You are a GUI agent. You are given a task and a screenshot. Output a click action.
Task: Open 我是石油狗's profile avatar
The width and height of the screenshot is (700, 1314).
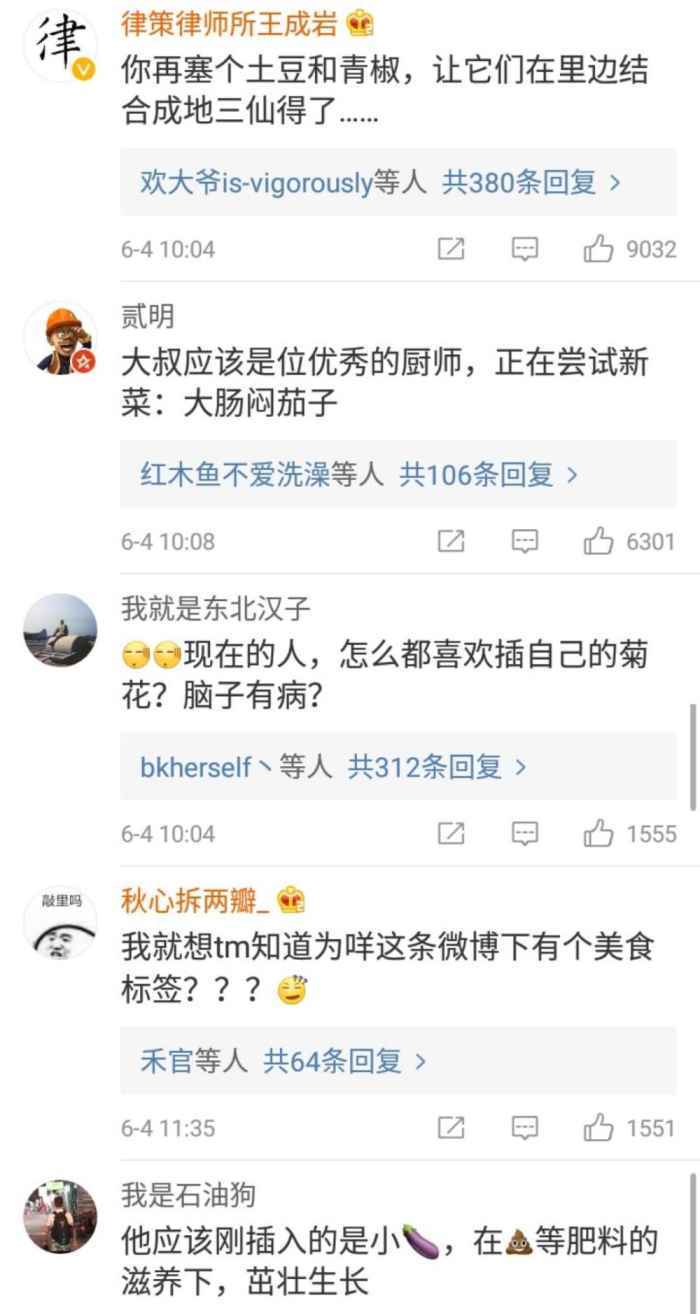click(60, 1216)
